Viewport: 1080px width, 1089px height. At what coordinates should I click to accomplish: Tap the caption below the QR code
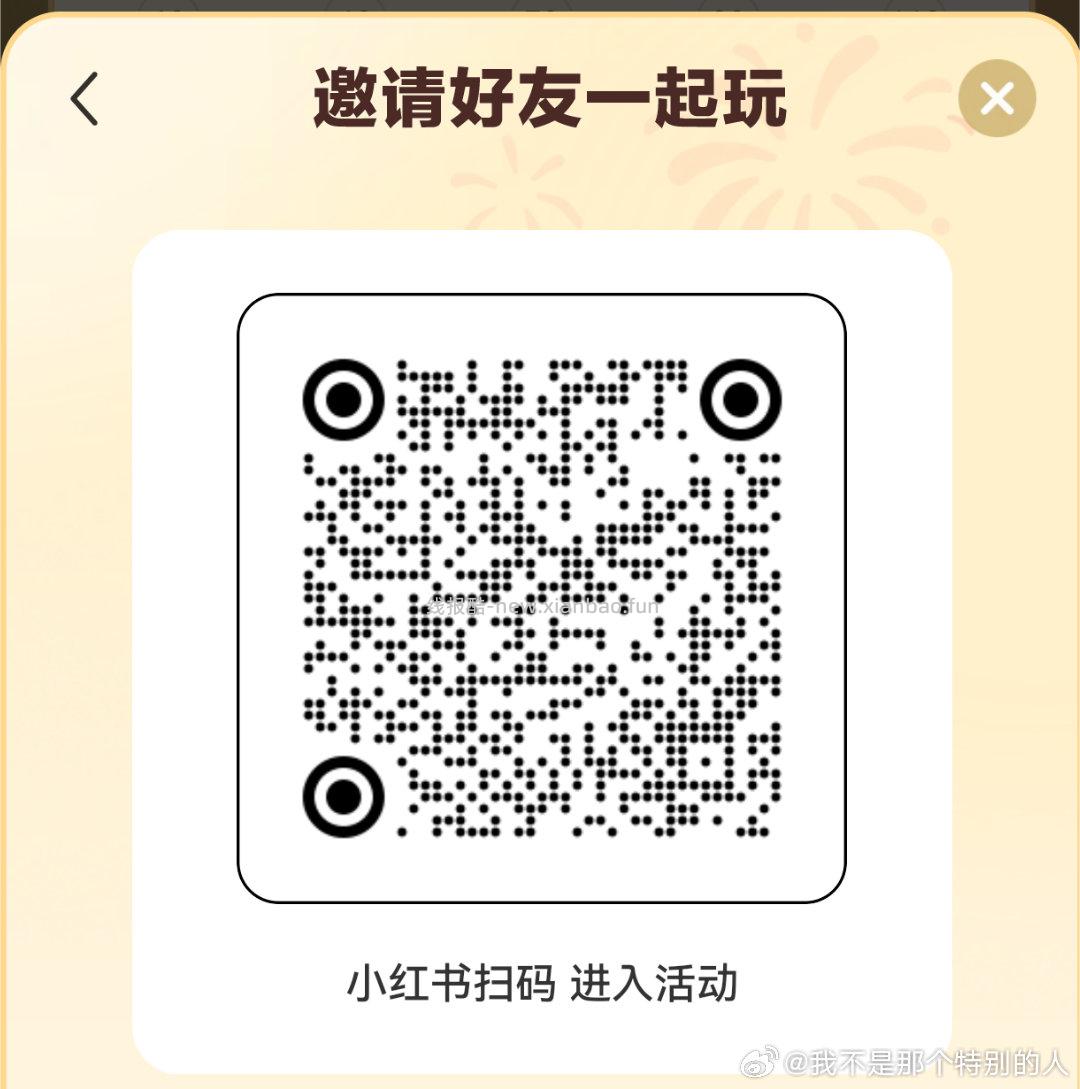tap(540, 982)
